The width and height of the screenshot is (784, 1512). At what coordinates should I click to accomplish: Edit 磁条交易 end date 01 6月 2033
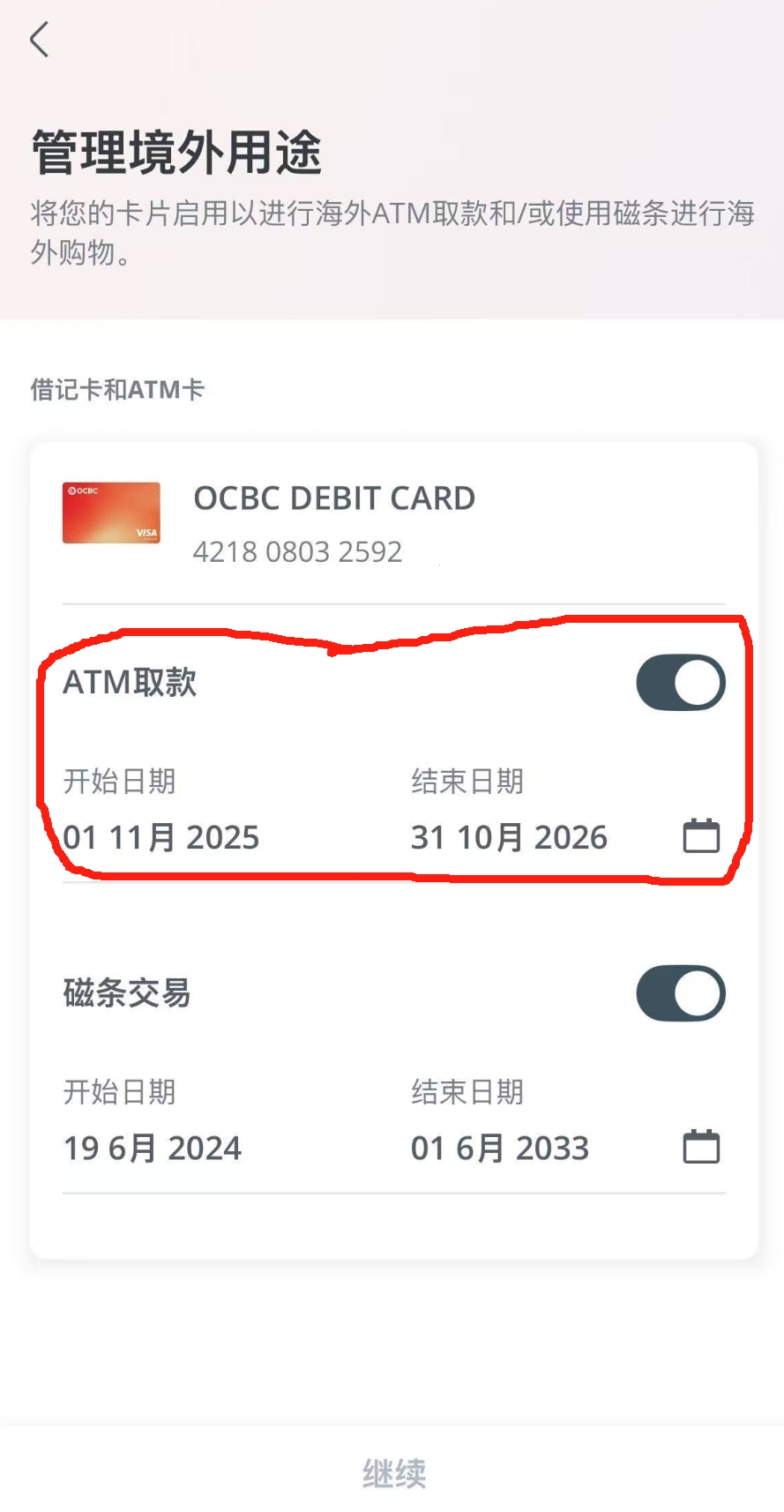(500, 1148)
